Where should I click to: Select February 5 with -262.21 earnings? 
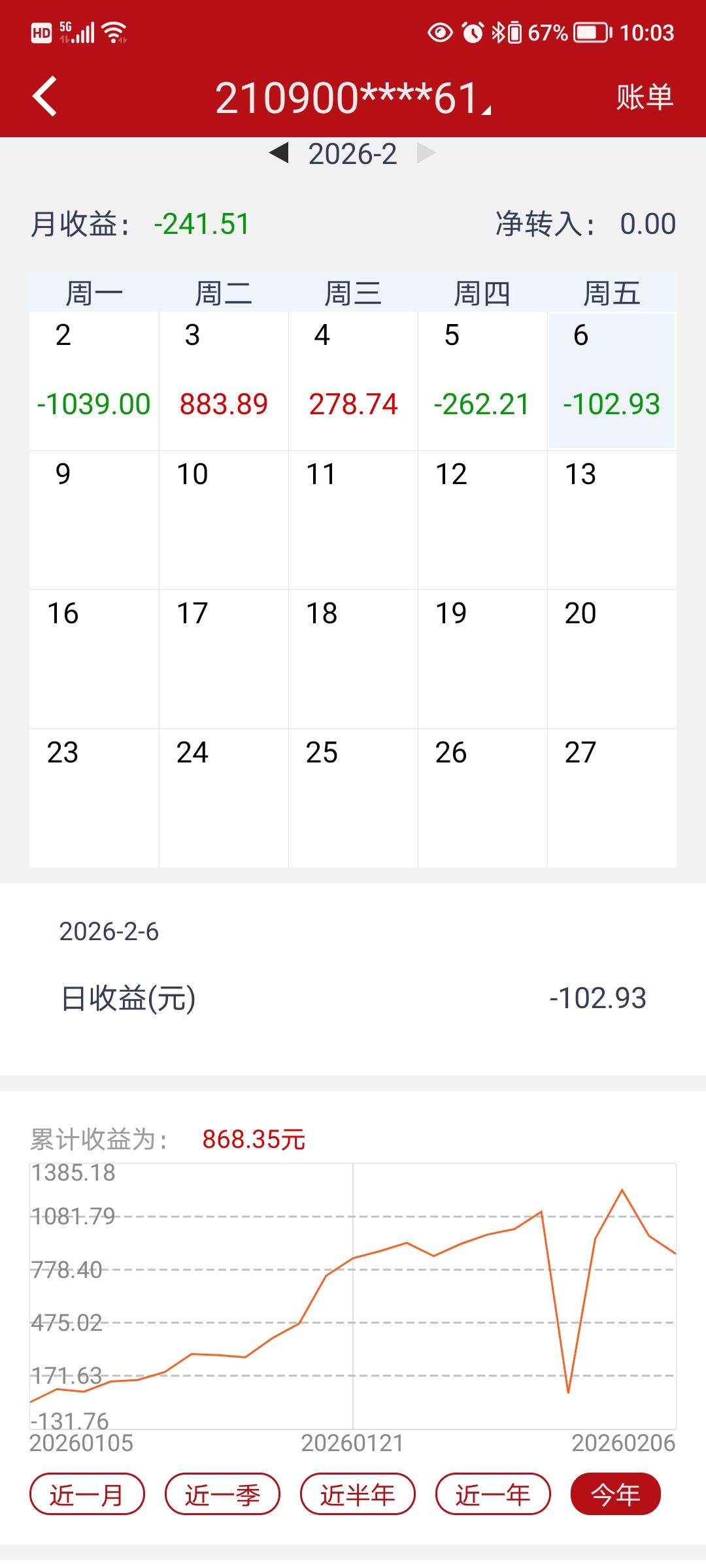[482, 380]
